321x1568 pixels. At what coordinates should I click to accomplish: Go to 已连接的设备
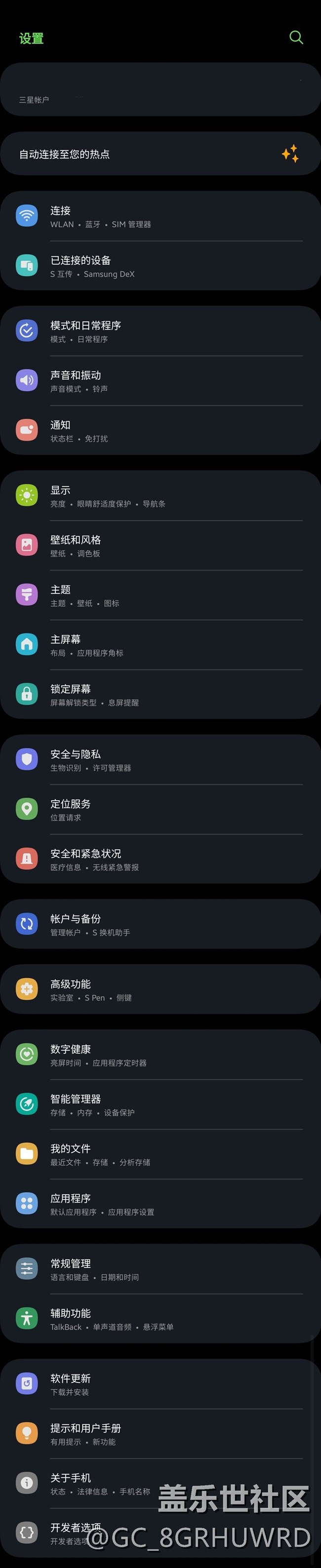pyautogui.click(x=160, y=266)
